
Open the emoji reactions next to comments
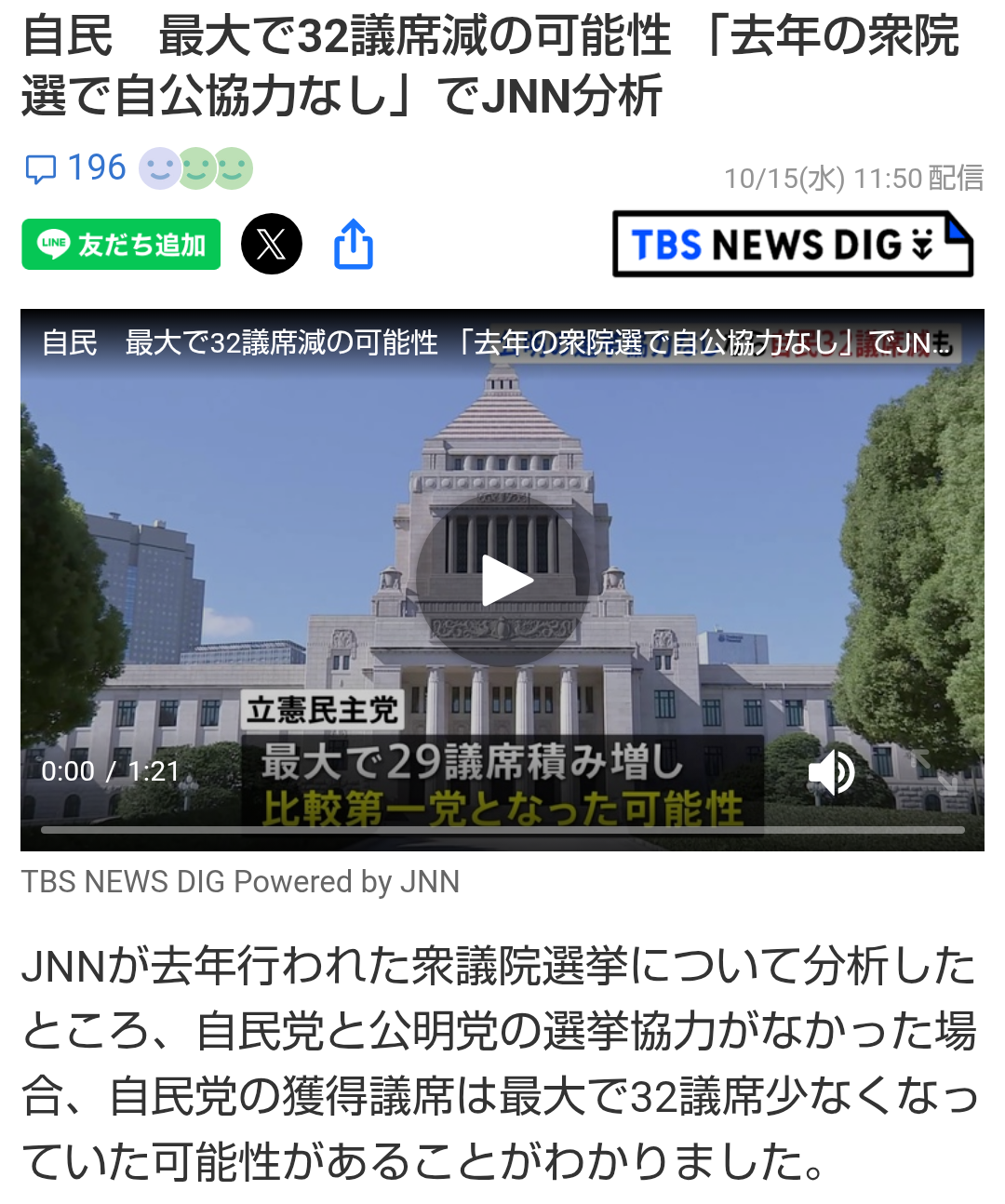tap(195, 168)
